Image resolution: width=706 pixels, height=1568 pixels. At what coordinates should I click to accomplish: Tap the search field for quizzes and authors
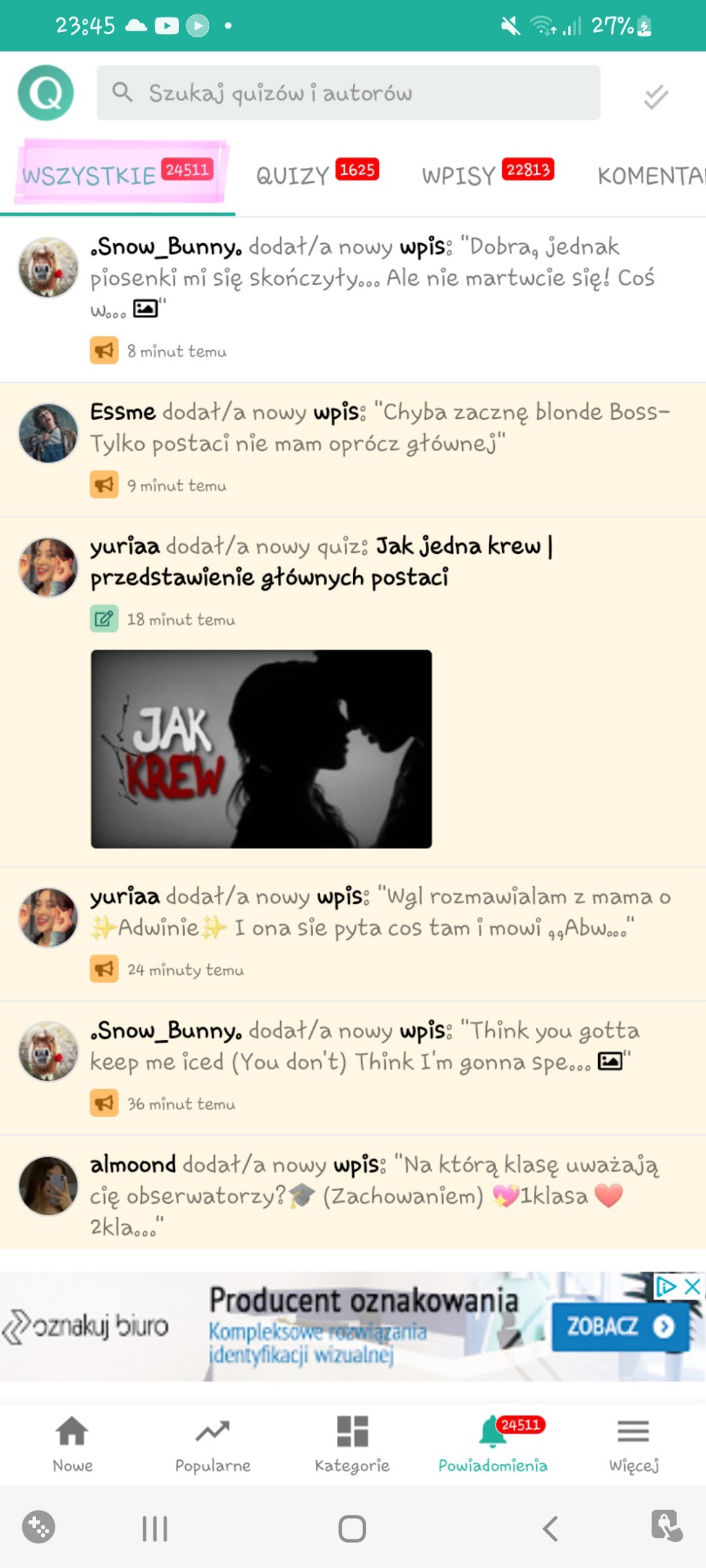pos(348,93)
